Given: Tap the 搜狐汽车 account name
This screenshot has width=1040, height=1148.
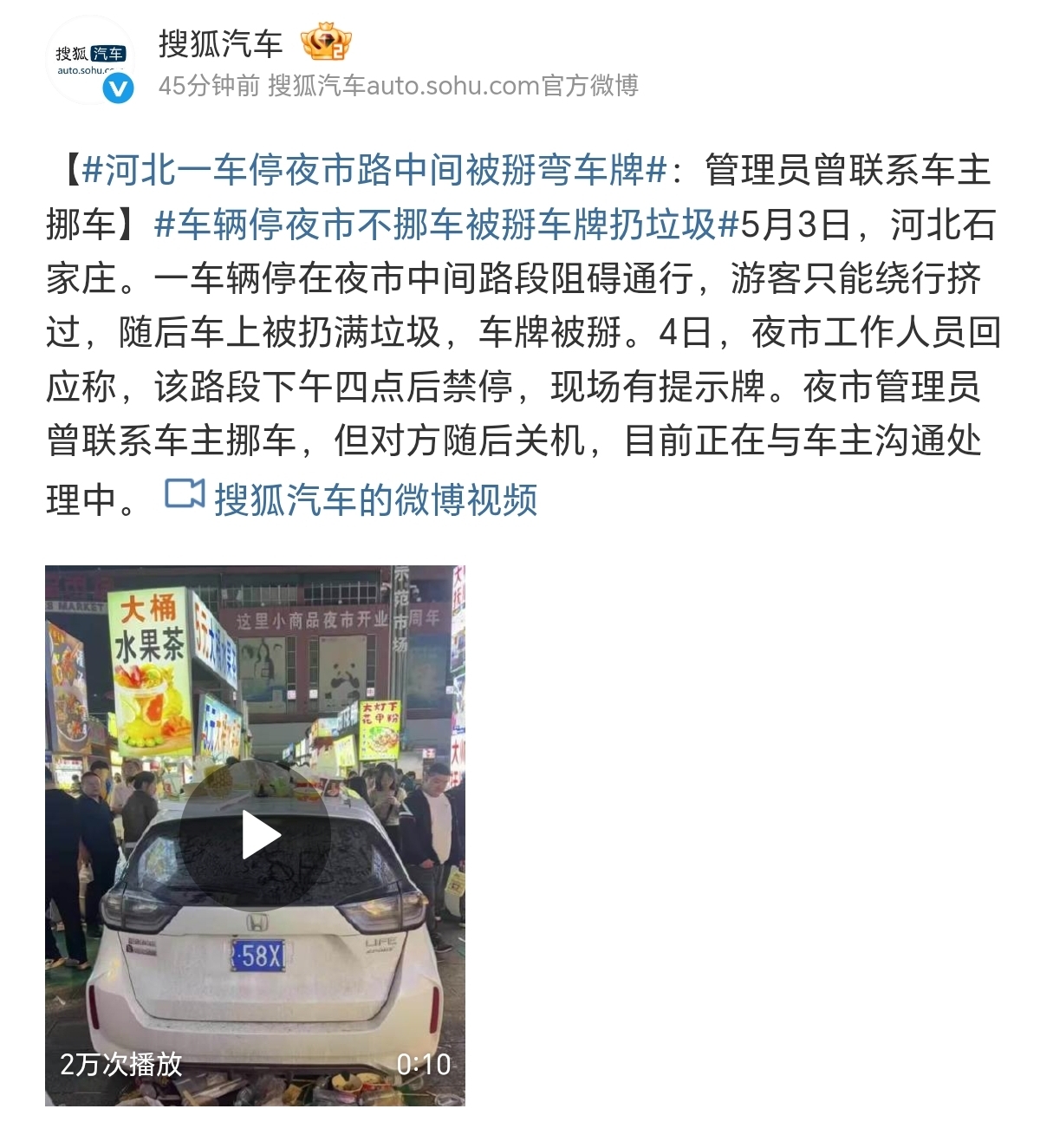Looking at the screenshot, I should 221,43.
